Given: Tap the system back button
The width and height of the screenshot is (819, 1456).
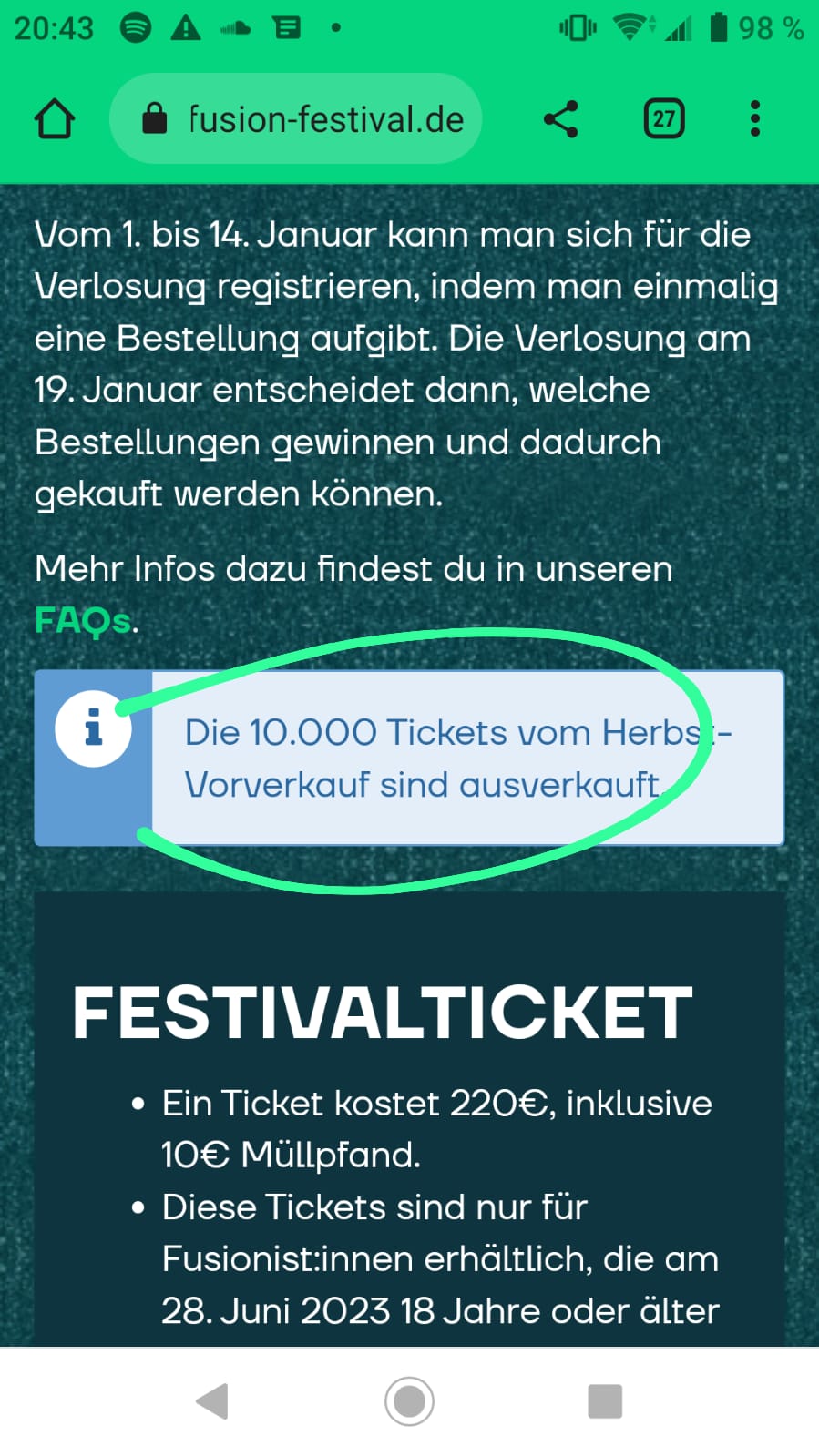Looking at the screenshot, I should [x=212, y=1400].
